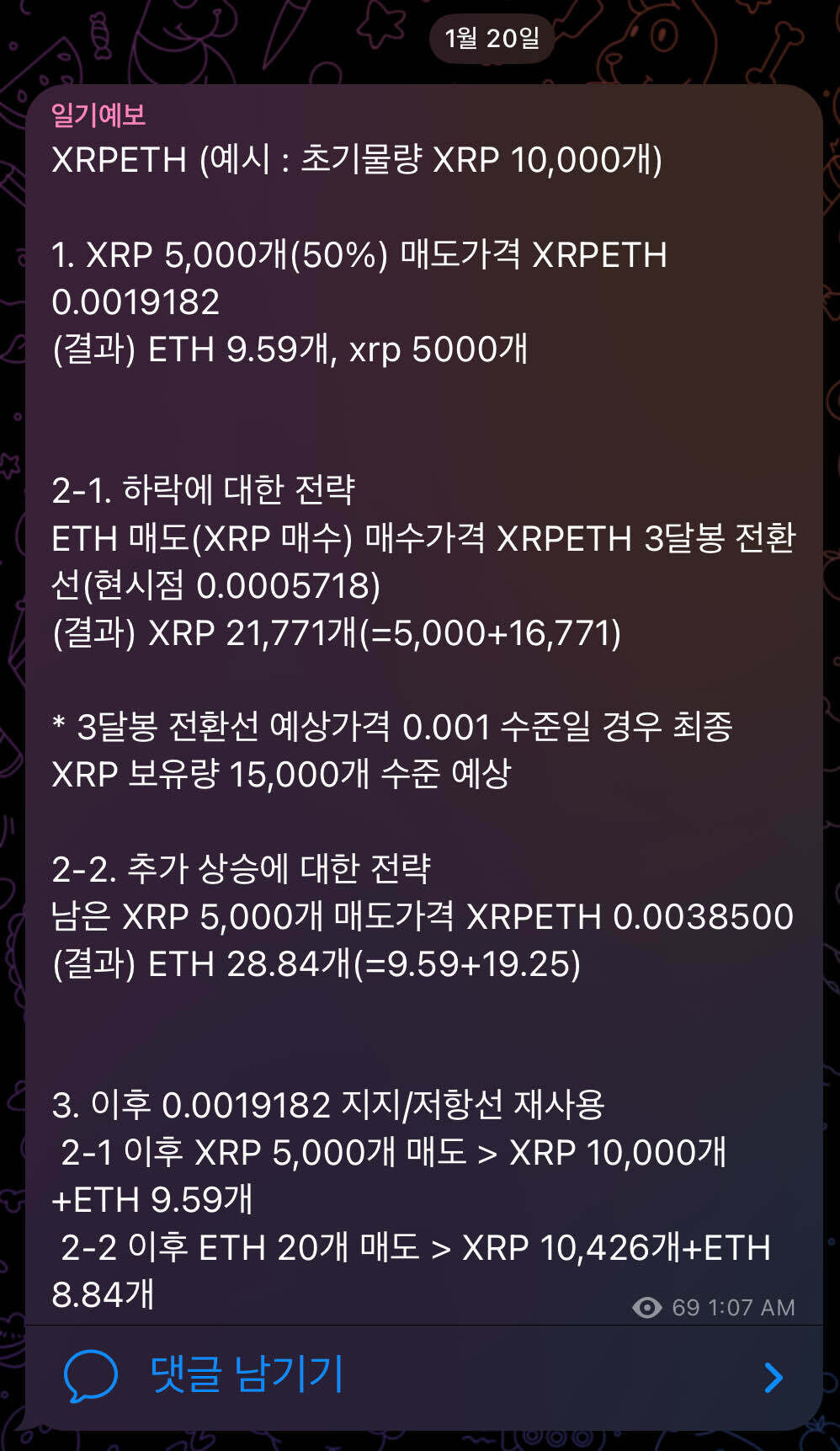Viewport: 840px width, 1451px height.
Task: Click the 1월 20일 date header
Action: tap(492, 37)
